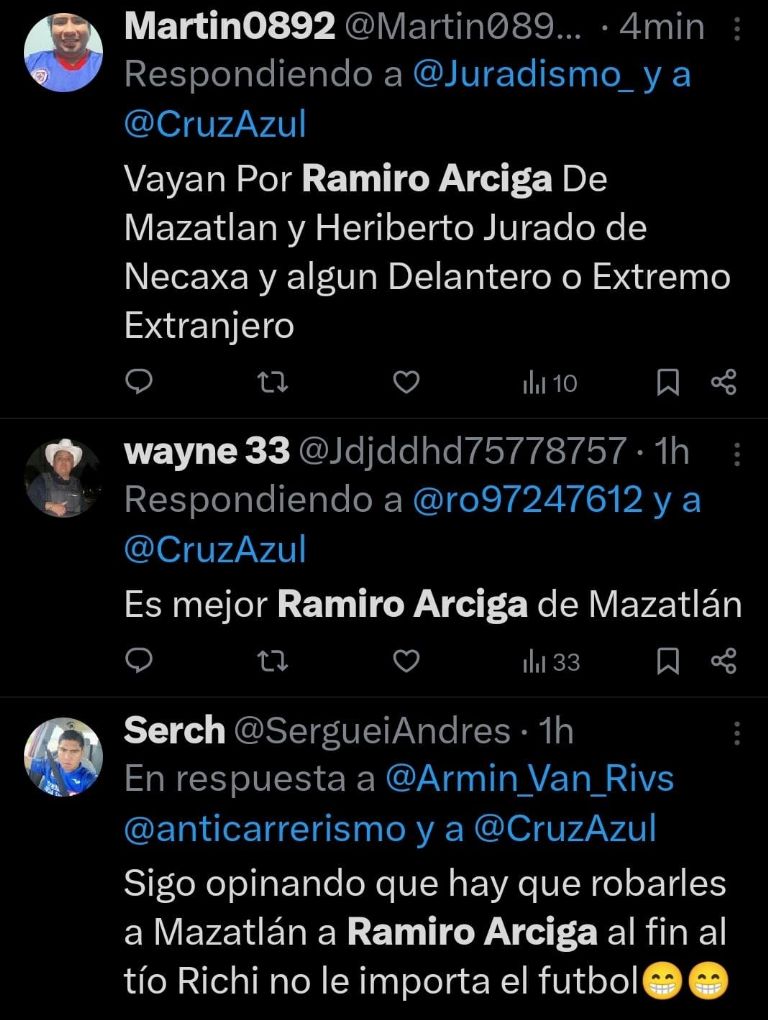Open wayne 33's profile picture
768x1020 pixels.
tap(63, 478)
